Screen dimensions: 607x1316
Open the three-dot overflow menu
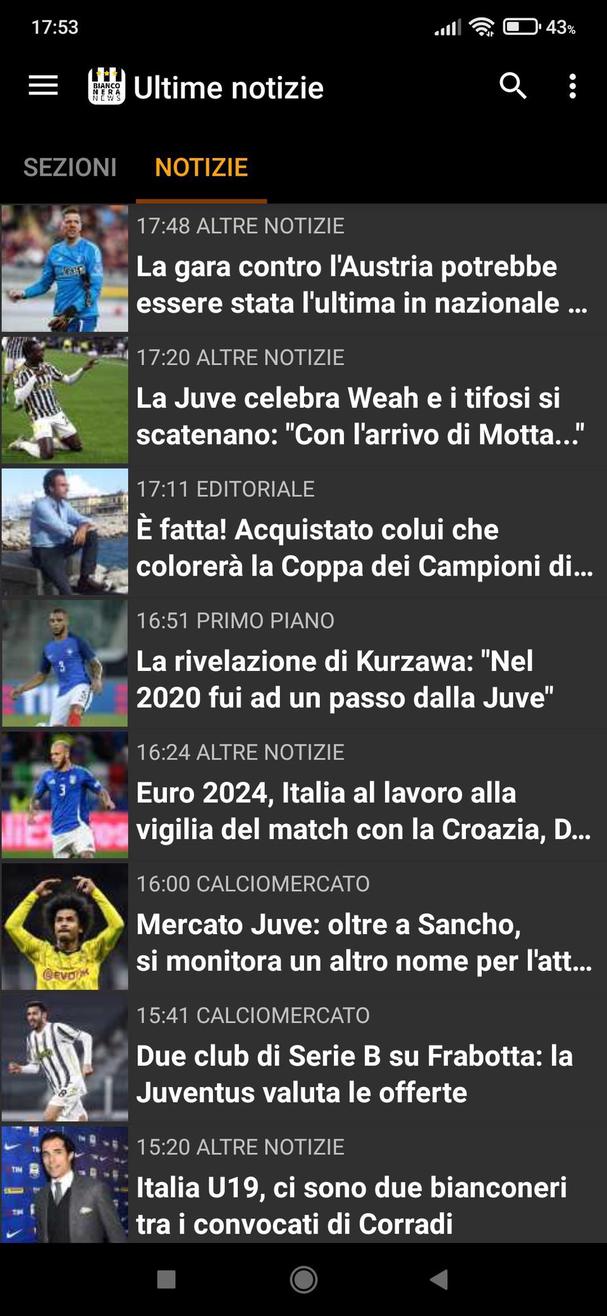click(572, 86)
